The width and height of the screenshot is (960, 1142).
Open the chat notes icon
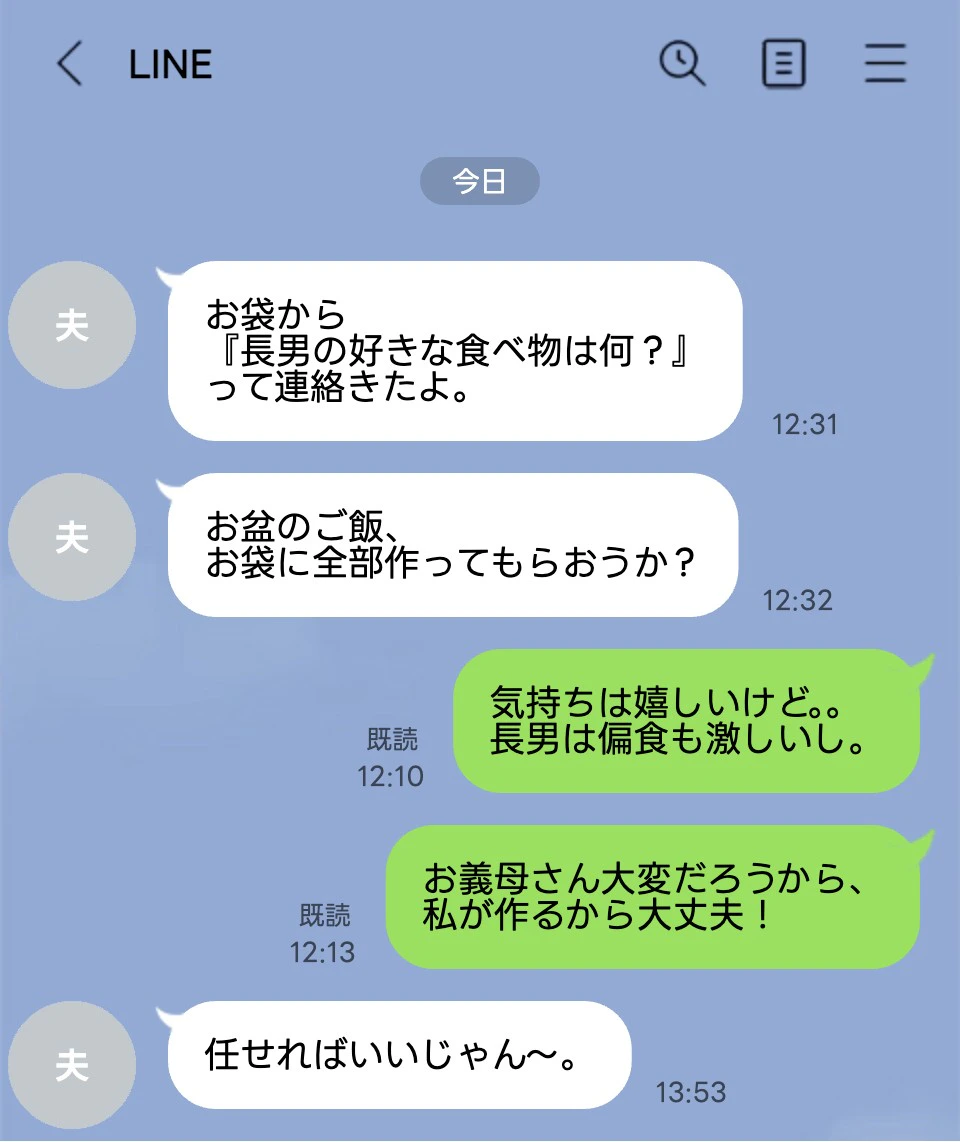tap(783, 65)
